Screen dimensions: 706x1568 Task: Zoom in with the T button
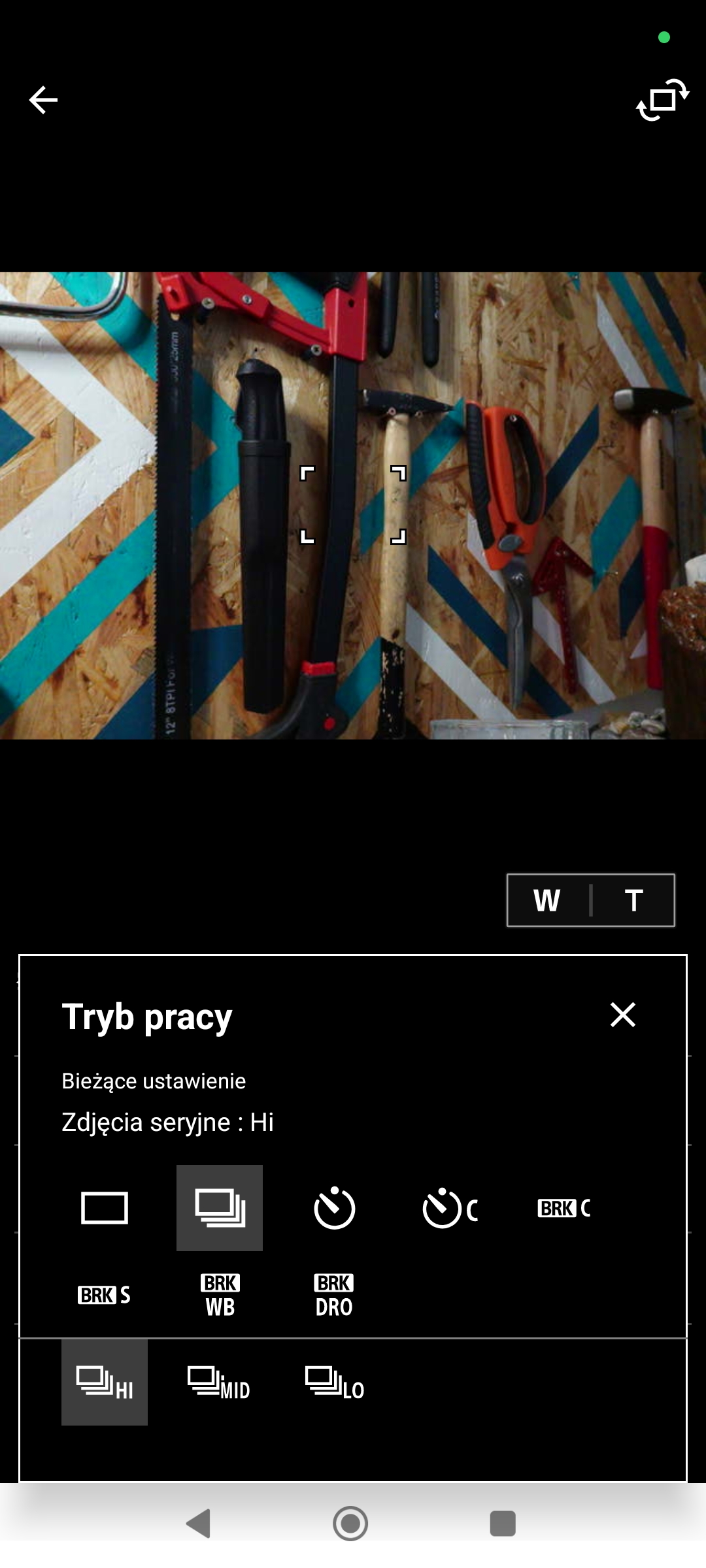(x=633, y=900)
